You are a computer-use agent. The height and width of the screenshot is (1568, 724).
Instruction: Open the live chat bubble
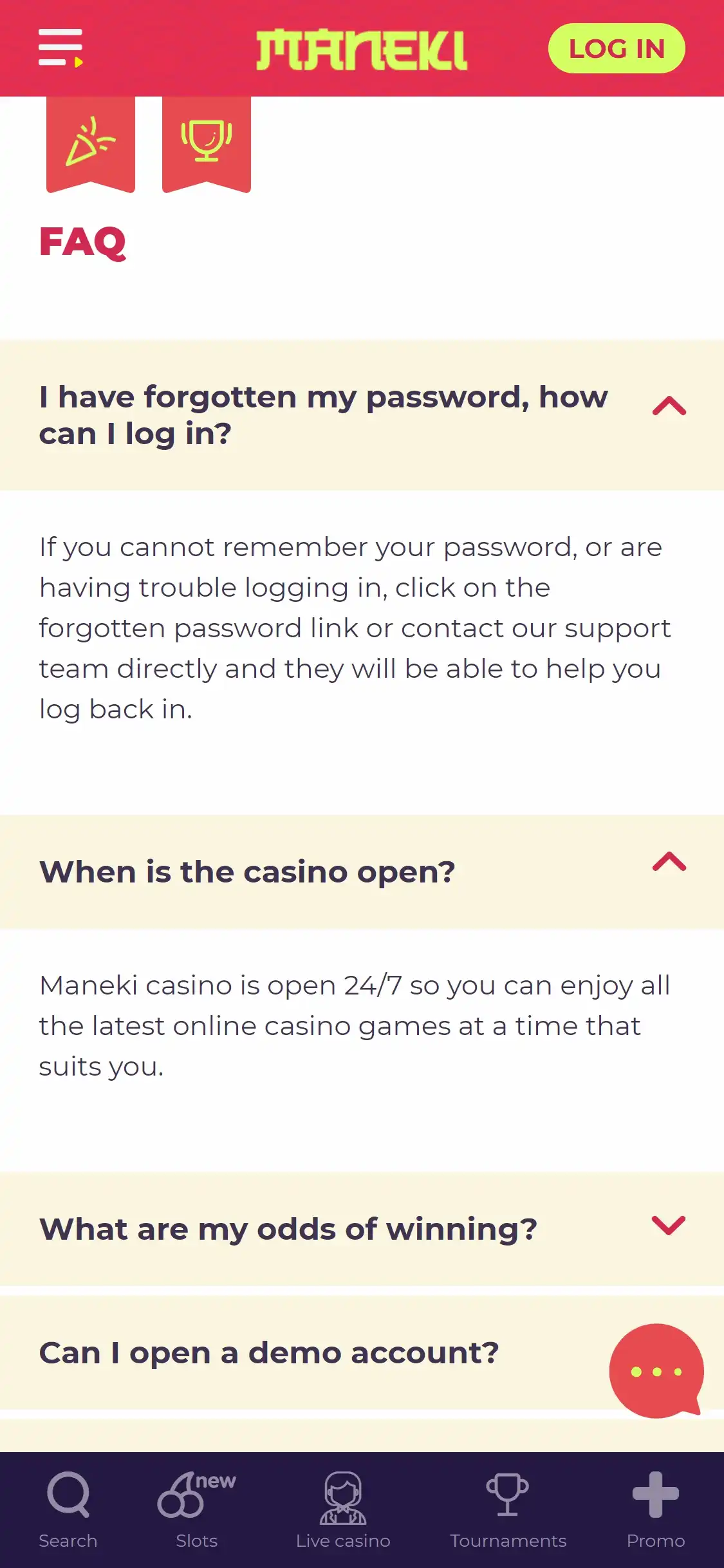click(x=655, y=1371)
